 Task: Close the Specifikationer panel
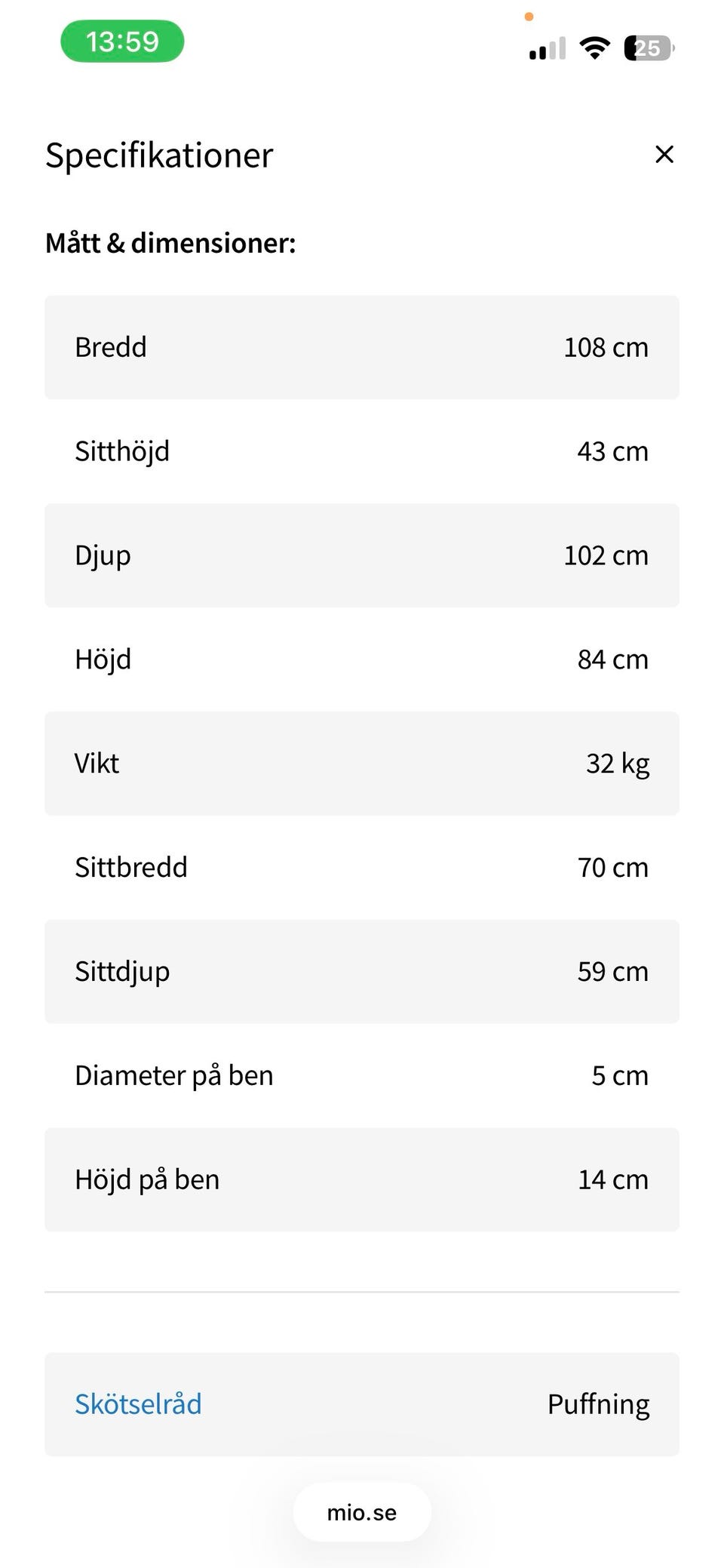coord(664,155)
